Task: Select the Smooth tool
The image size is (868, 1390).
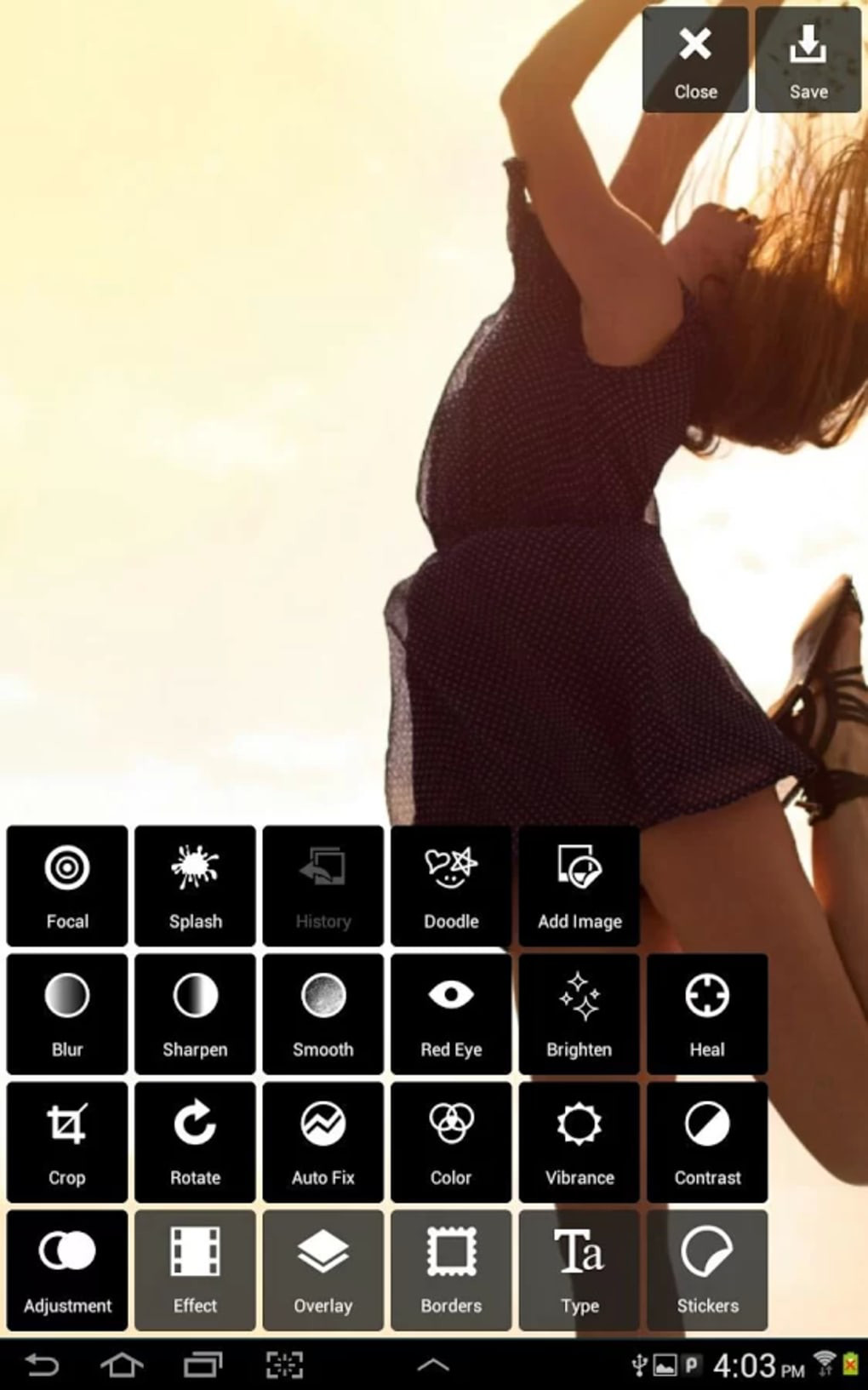Action: (323, 1013)
